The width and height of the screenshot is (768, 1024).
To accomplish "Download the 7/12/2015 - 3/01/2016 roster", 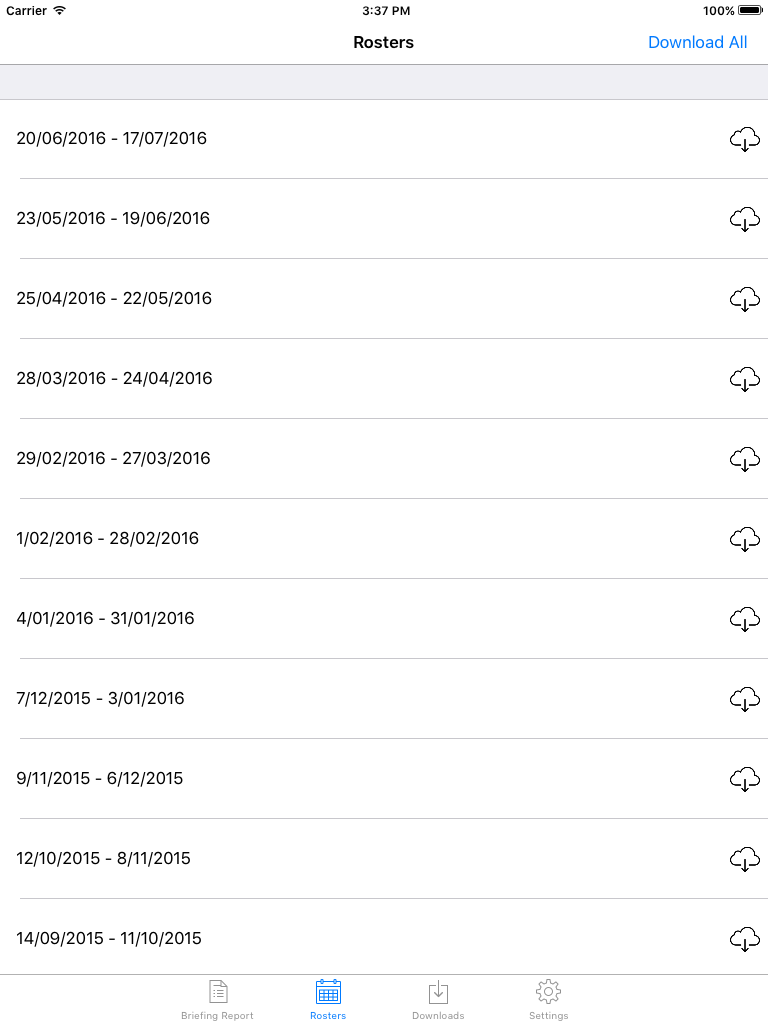I will [745, 700].
